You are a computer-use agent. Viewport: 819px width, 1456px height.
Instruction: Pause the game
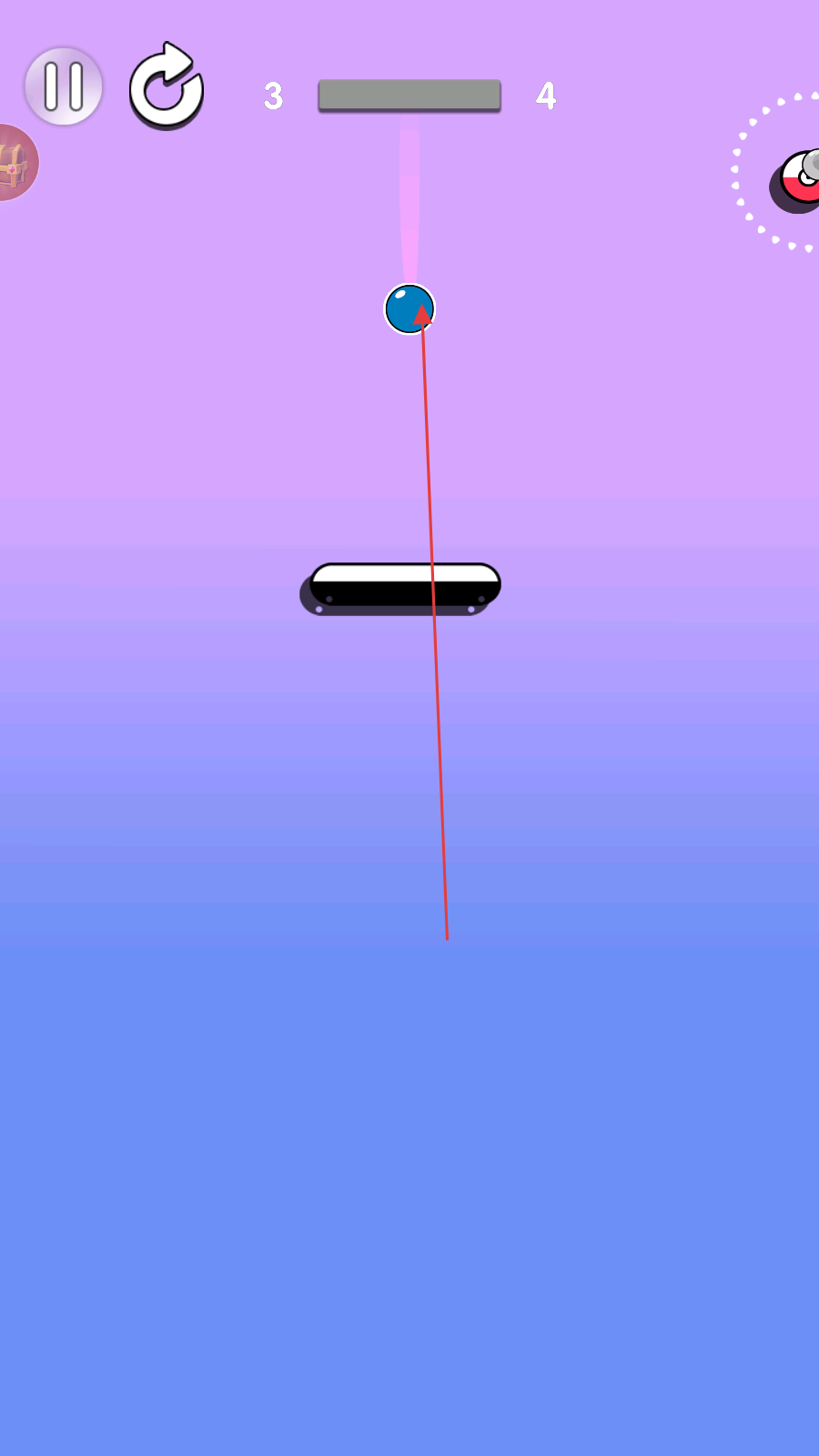click(64, 86)
